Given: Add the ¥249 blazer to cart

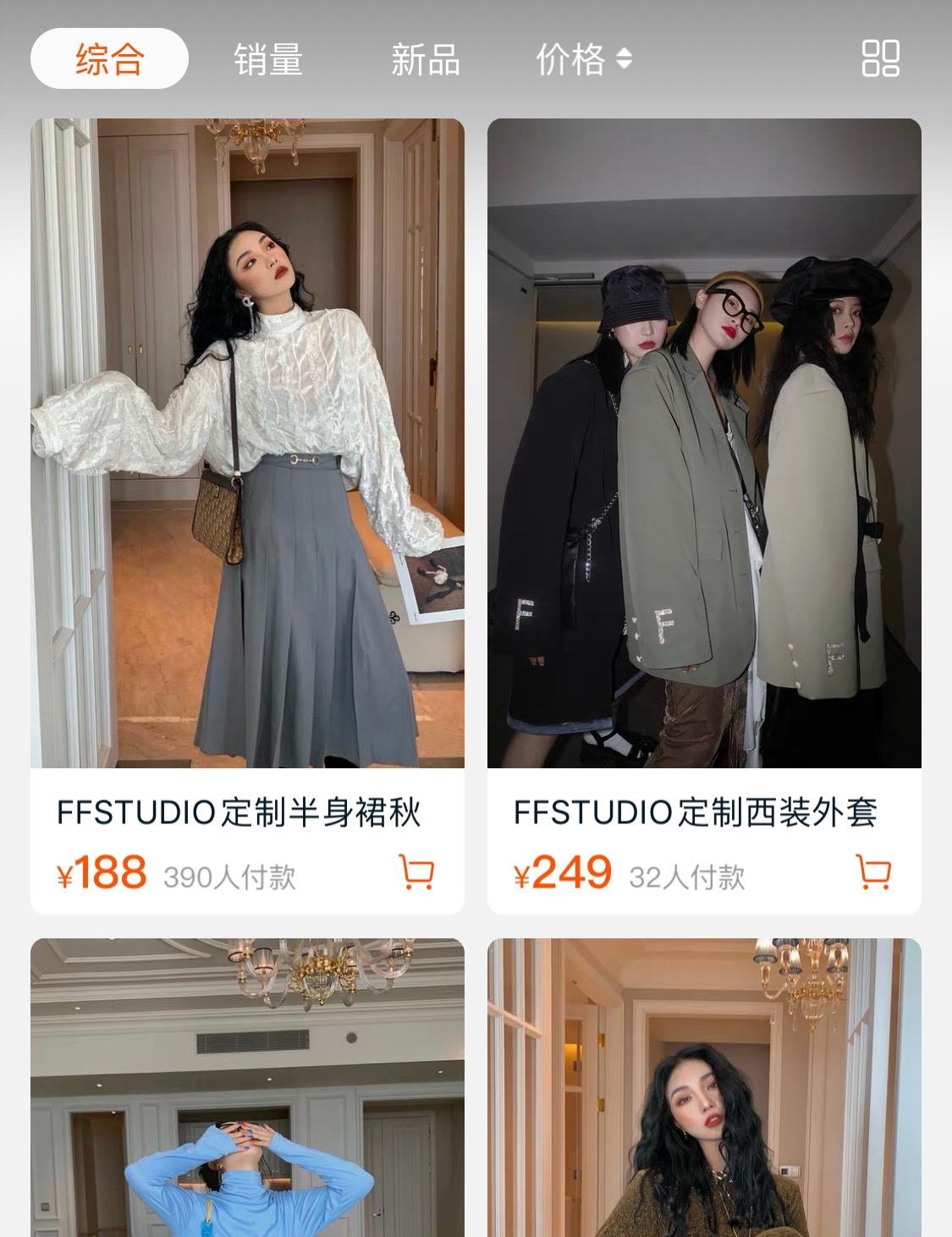Looking at the screenshot, I should pos(873,871).
